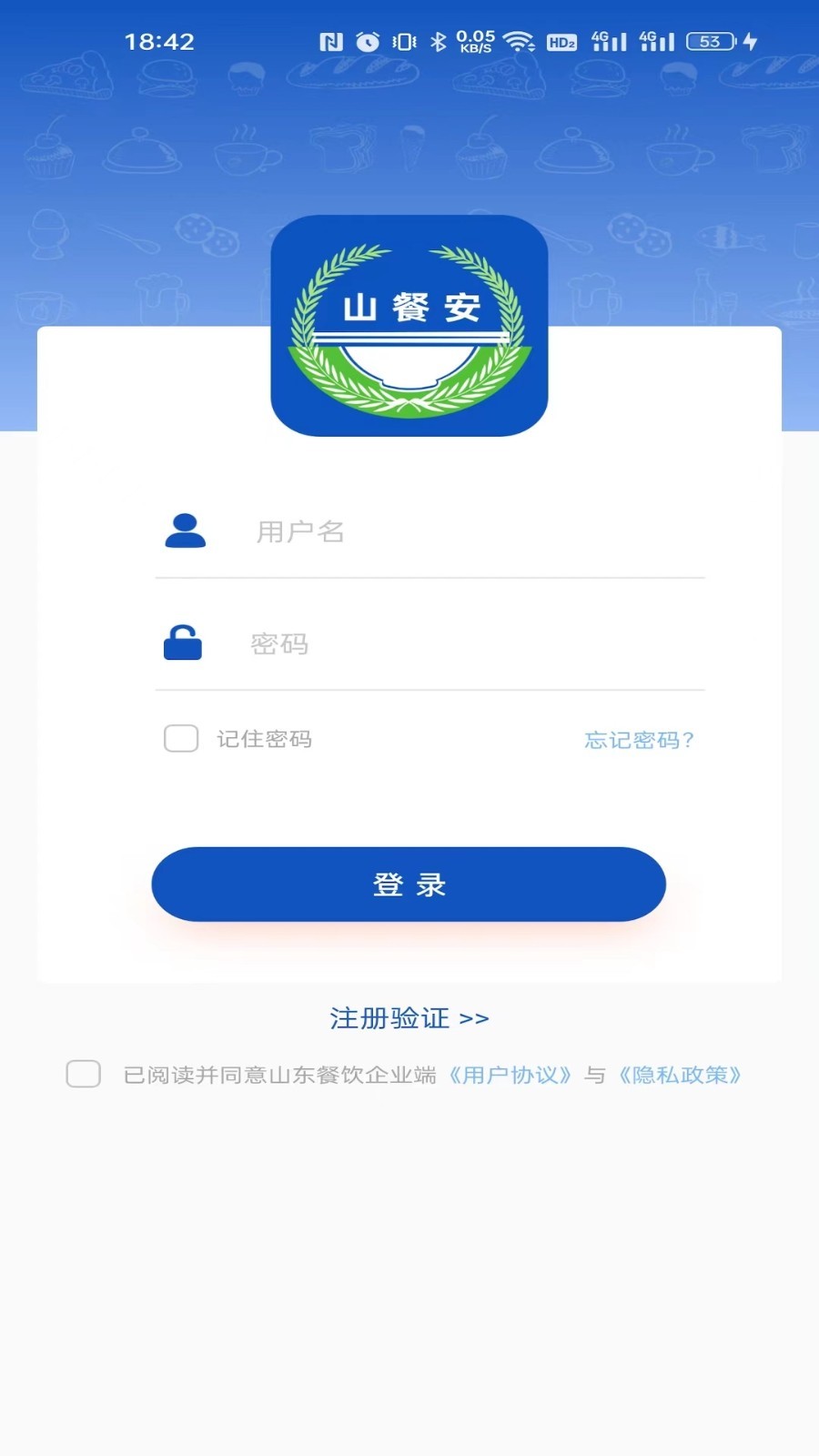Tap the HD2 indicator in status bar

pyautogui.click(x=561, y=41)
